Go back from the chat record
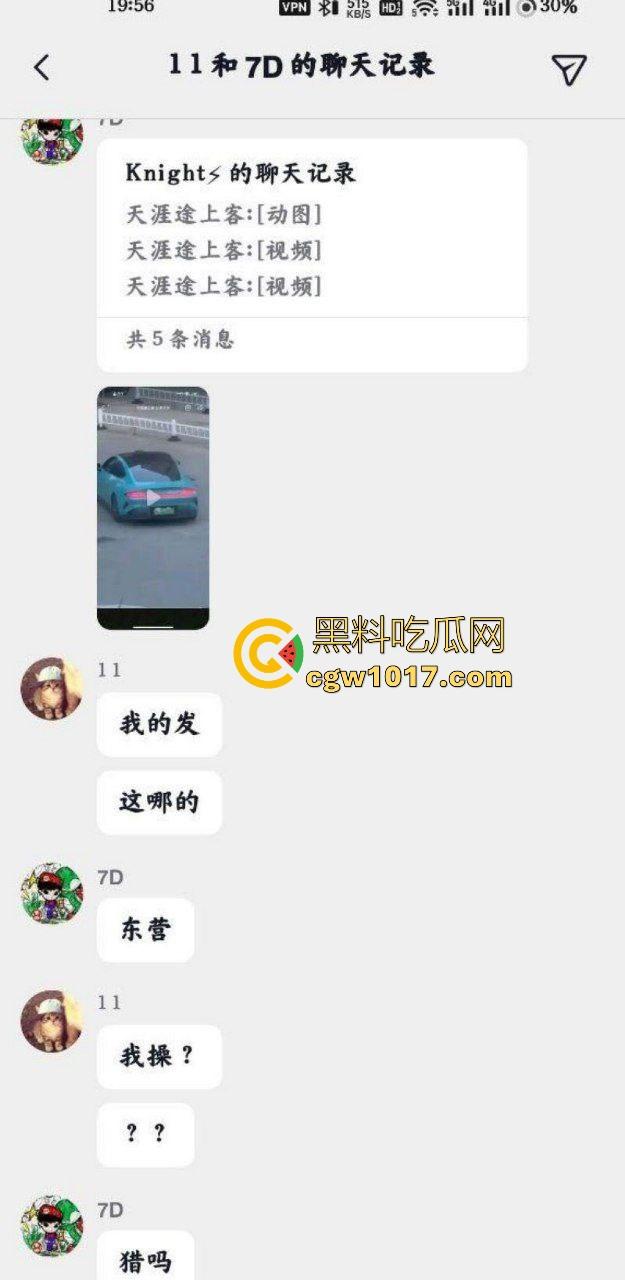Viewport: 625px width, 1280px height. 41,68
